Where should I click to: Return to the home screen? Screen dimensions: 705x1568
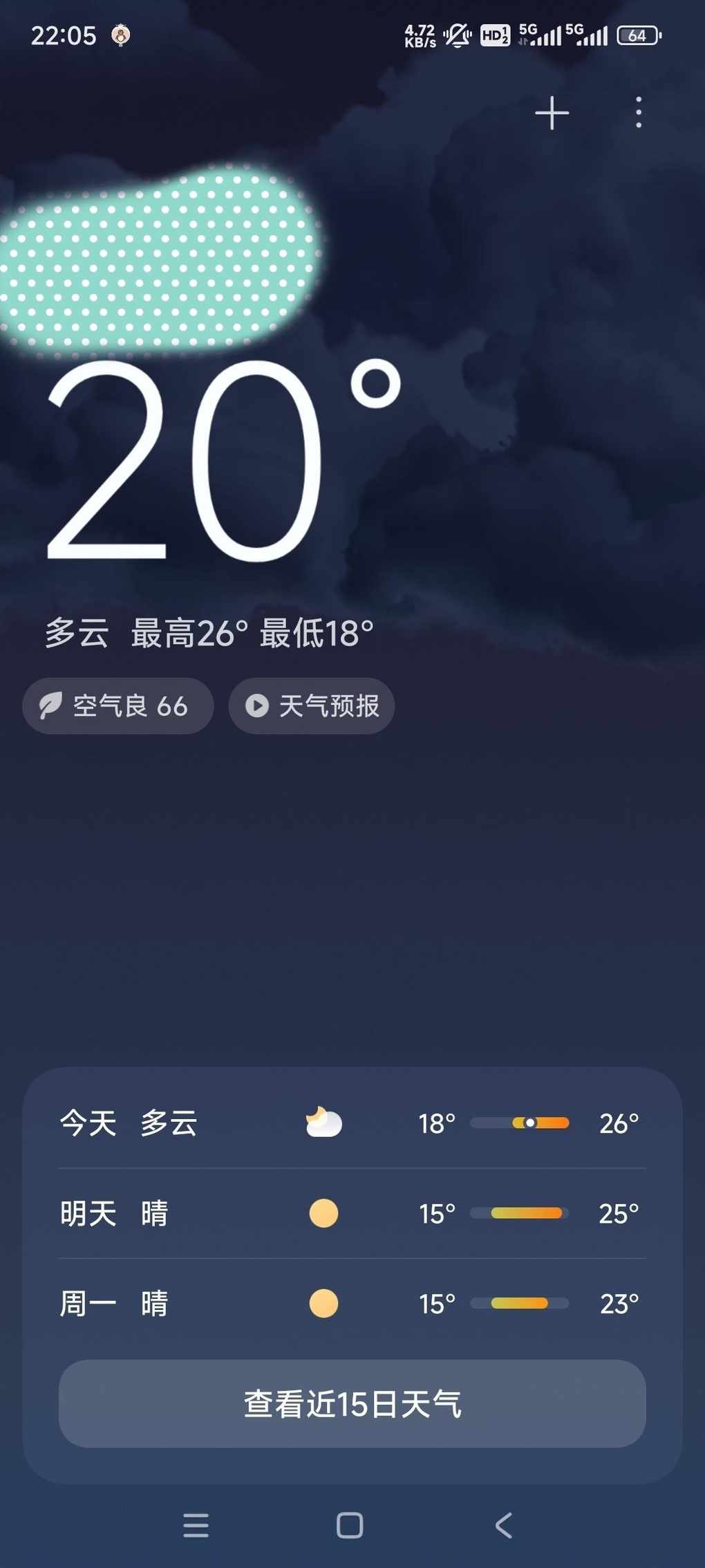tap(350, 1525)
